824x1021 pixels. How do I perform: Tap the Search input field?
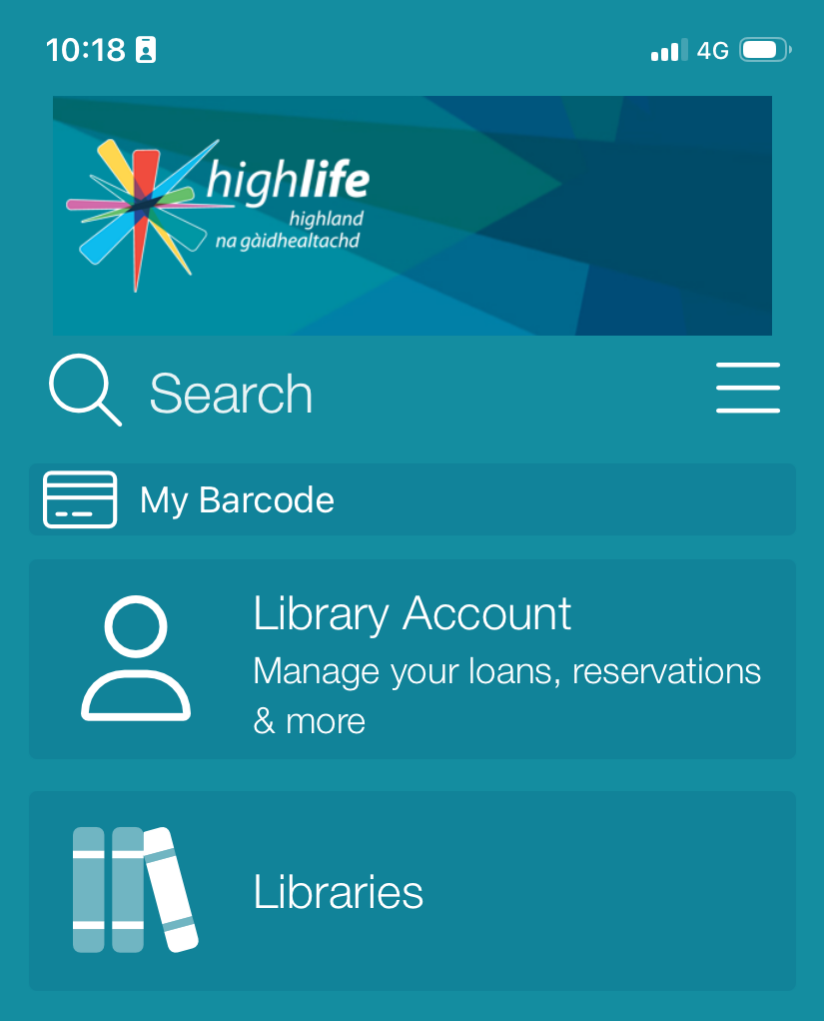click(300, 392)
